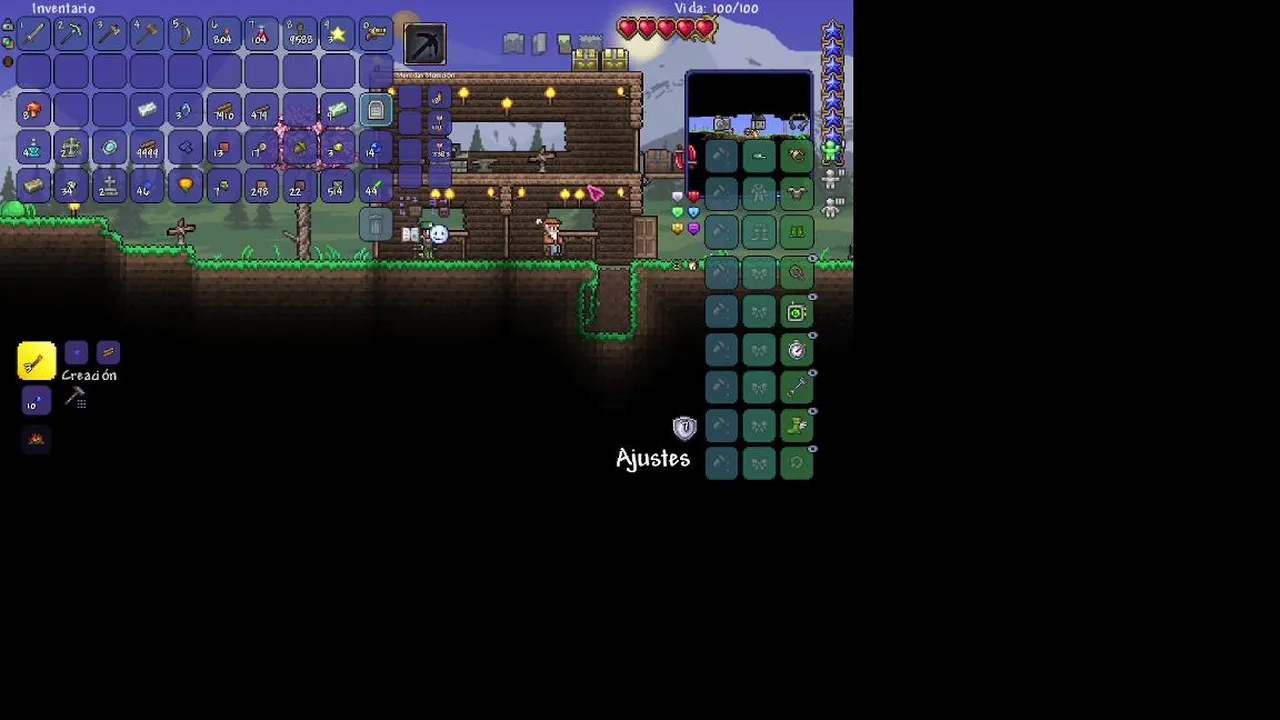The width and height of the screenshot is (1280, 720).
Task: Tap the large pickaxe smart cursor button
Action: click(x=425, y=45)
